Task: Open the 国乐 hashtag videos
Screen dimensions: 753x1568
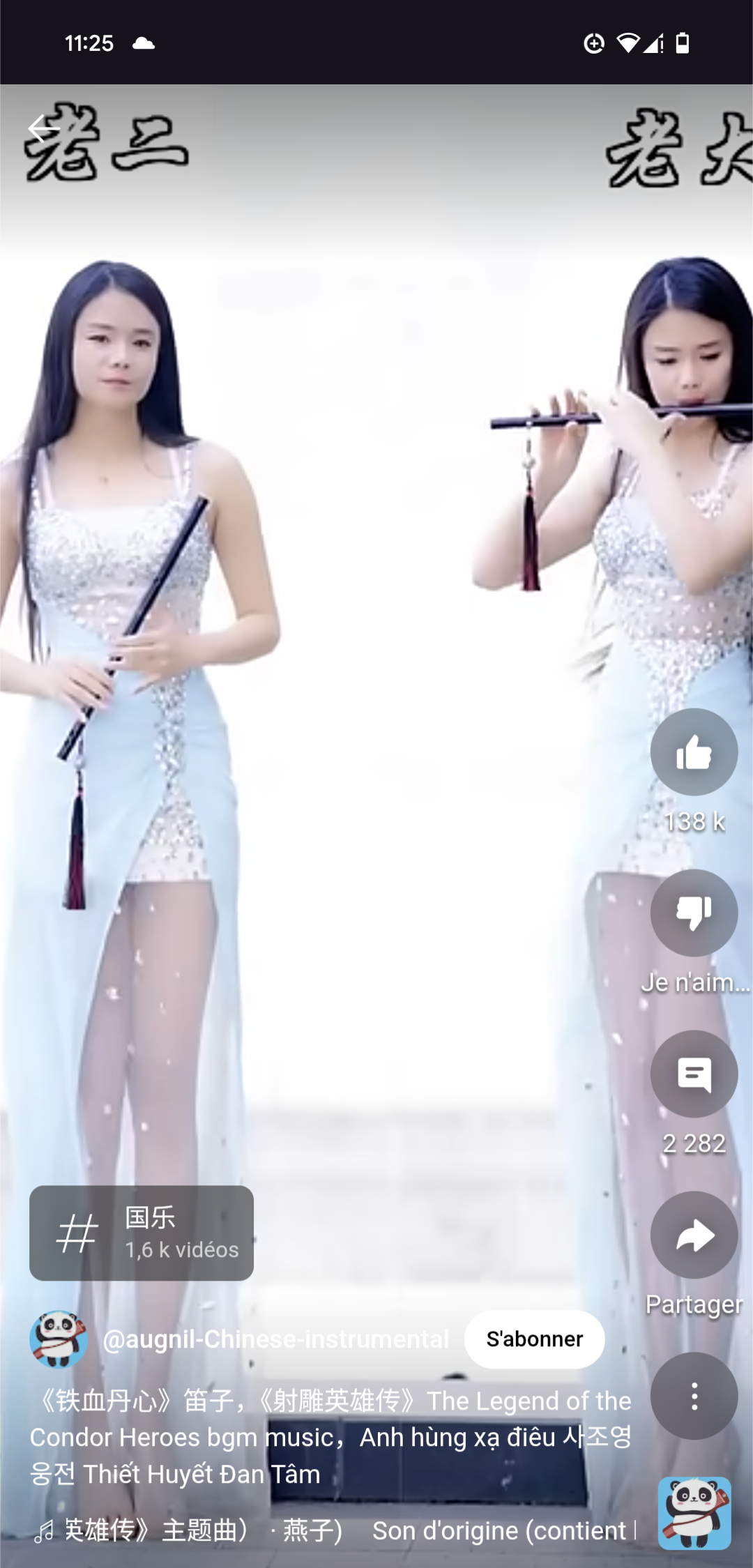Action: [x=142, y=1233]
